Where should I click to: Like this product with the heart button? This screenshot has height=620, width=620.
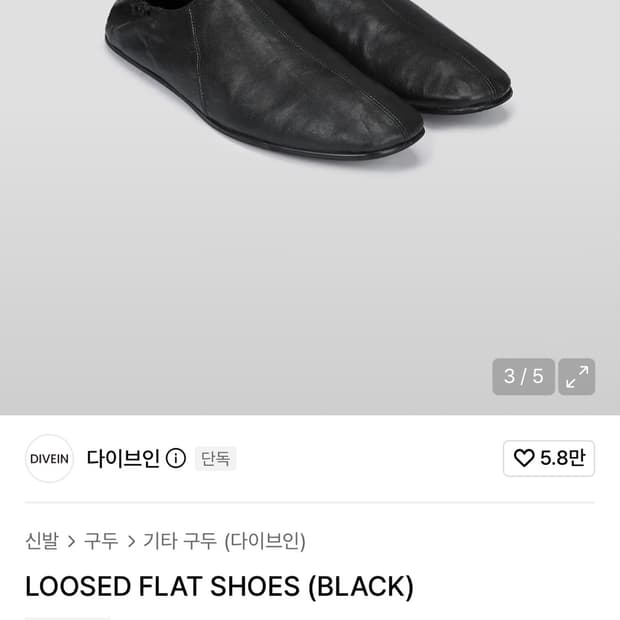click(549, 458)
